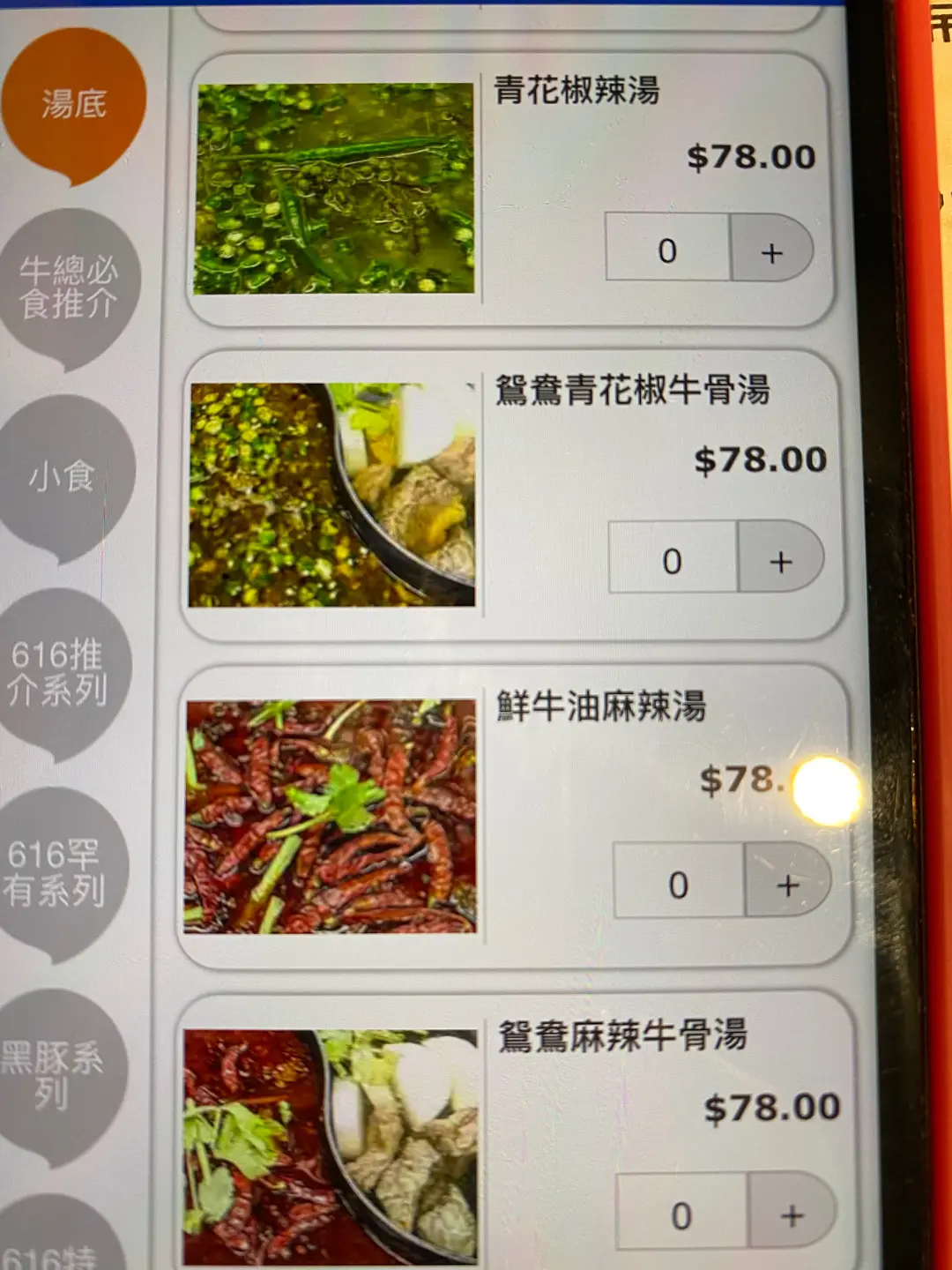Increase 鴛鴦青花椒牛骨湯 quantity by one
The height and width of the screenshot is (1270, 952).
780,561
